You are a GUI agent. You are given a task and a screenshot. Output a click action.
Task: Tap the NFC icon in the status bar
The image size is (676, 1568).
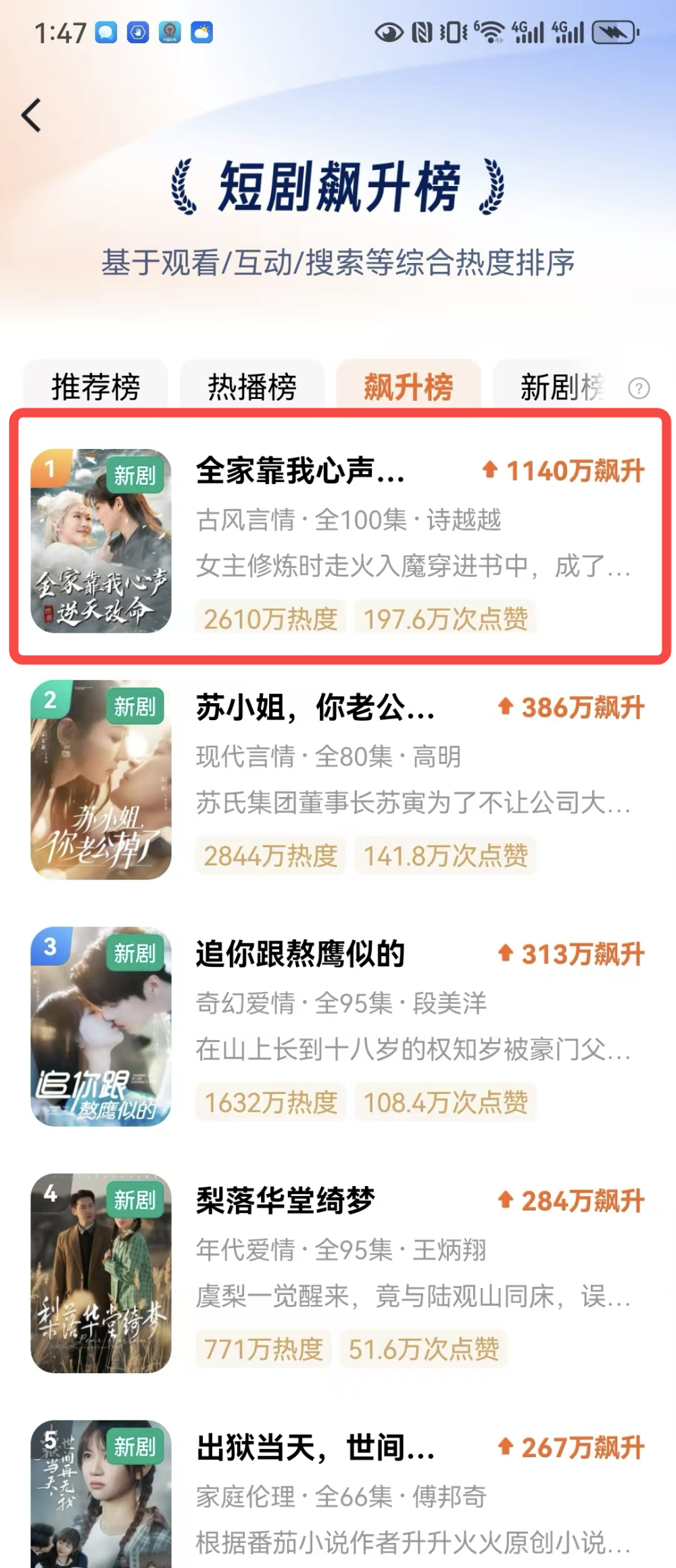click(421, 32)
